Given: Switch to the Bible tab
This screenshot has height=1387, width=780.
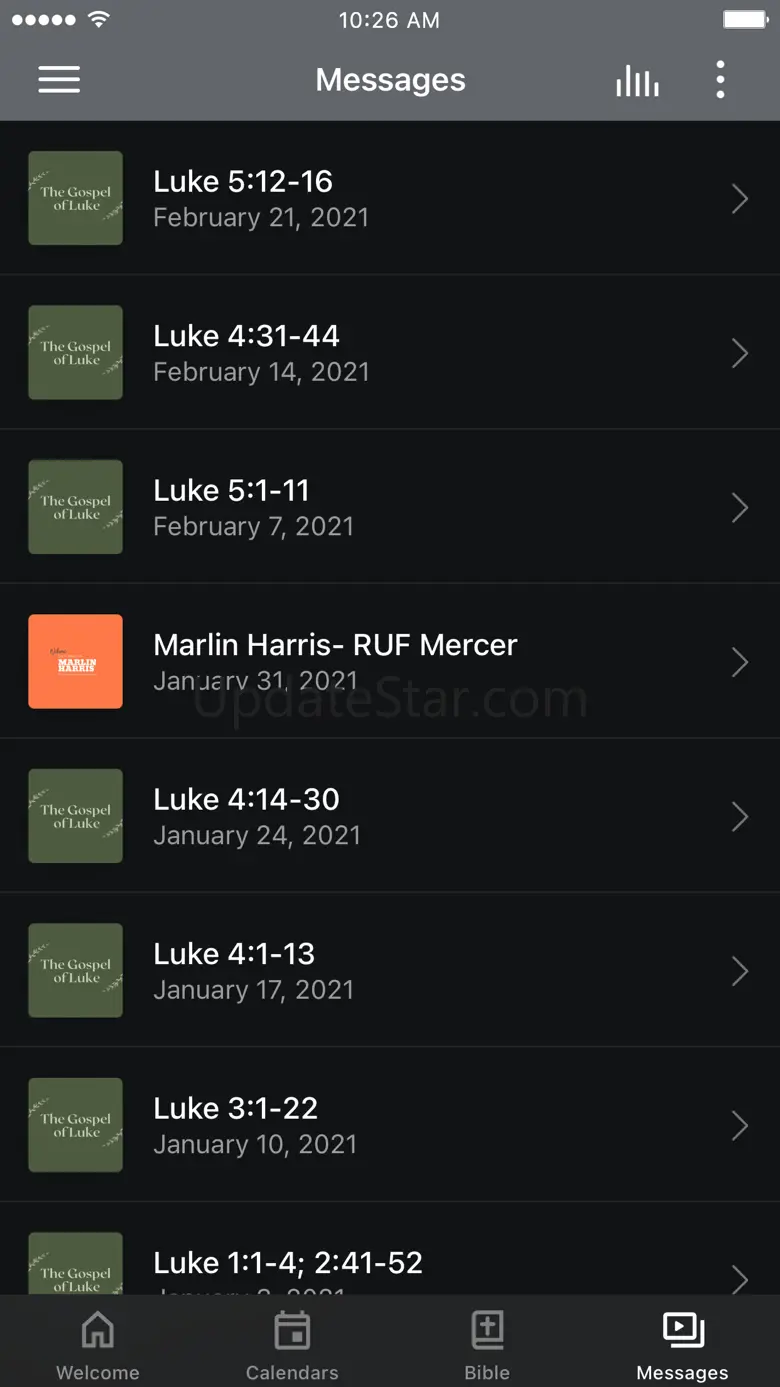Looking at the screenshot, I should pos(487,1345).
